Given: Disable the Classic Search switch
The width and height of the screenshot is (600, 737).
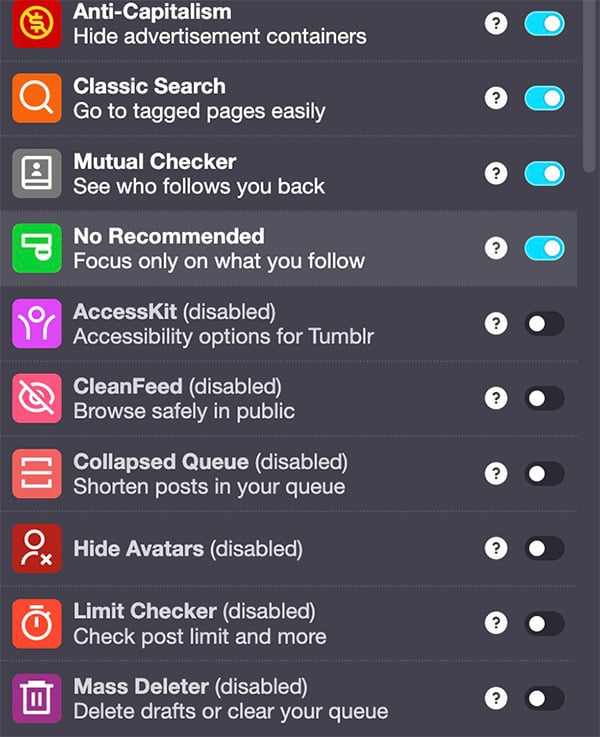Looking at the screenshot, I should click(x=544, y=98).
